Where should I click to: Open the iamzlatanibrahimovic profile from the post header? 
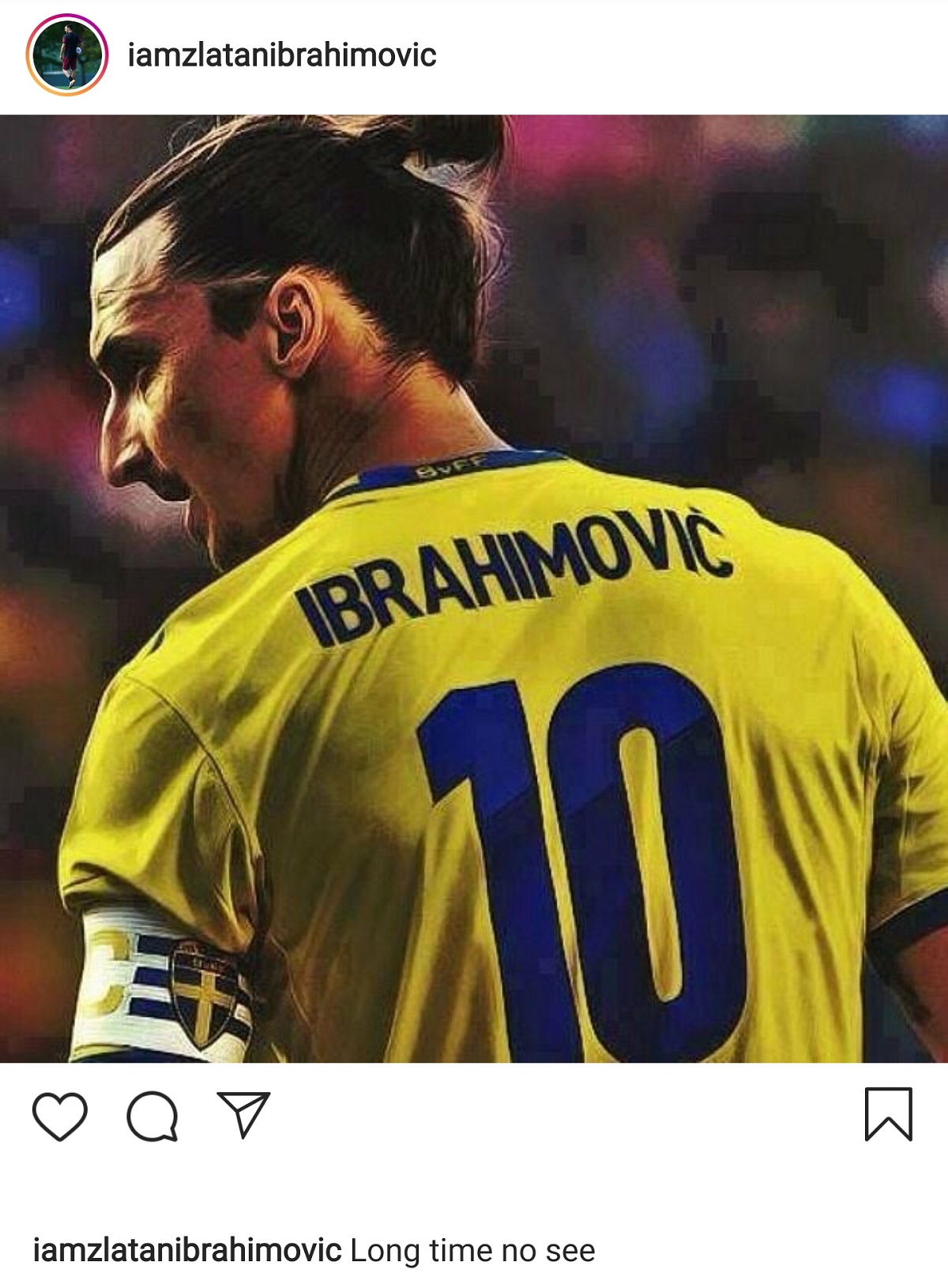282,55
